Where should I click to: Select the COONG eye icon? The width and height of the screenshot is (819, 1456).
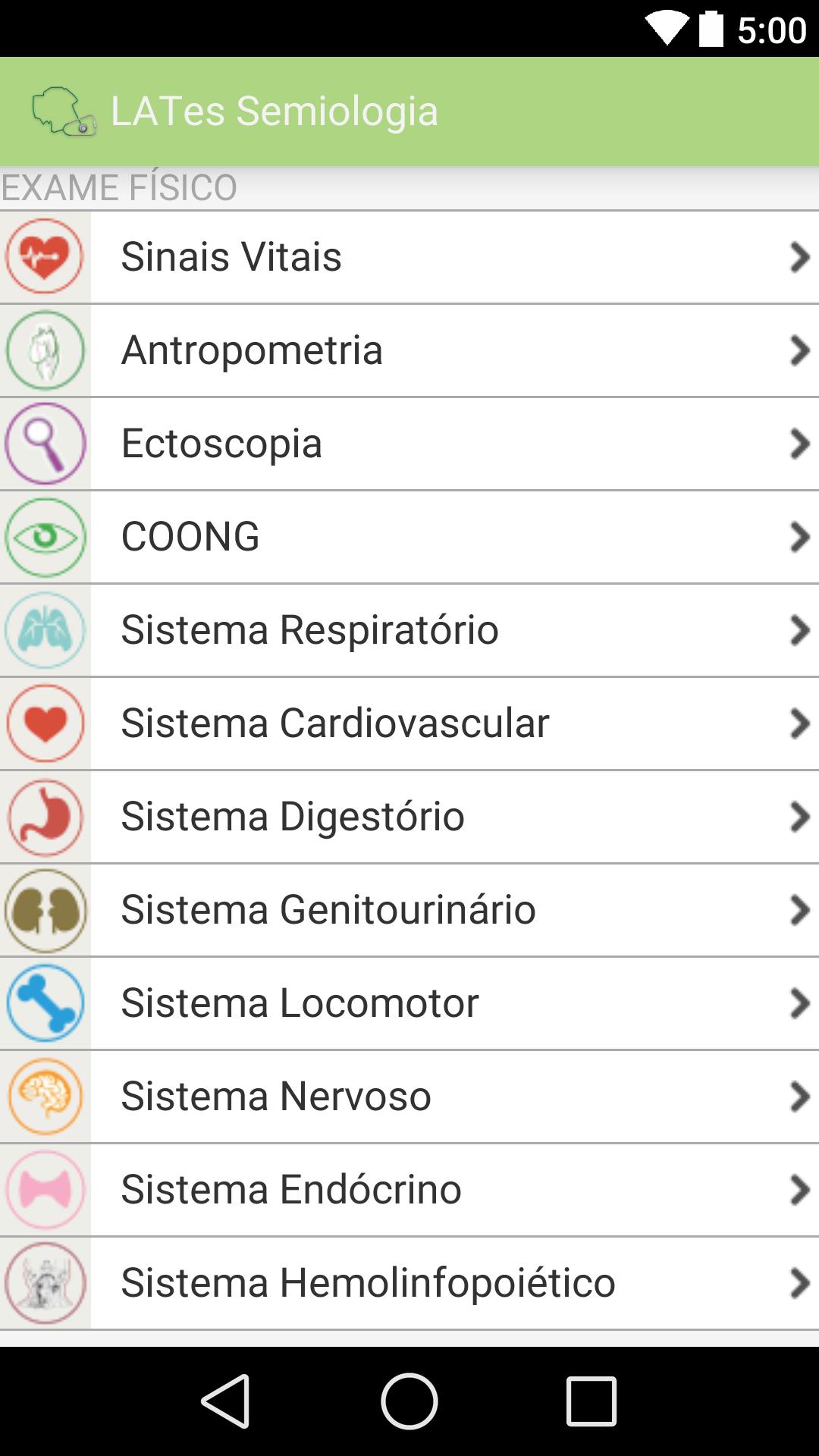coord(45,536)
